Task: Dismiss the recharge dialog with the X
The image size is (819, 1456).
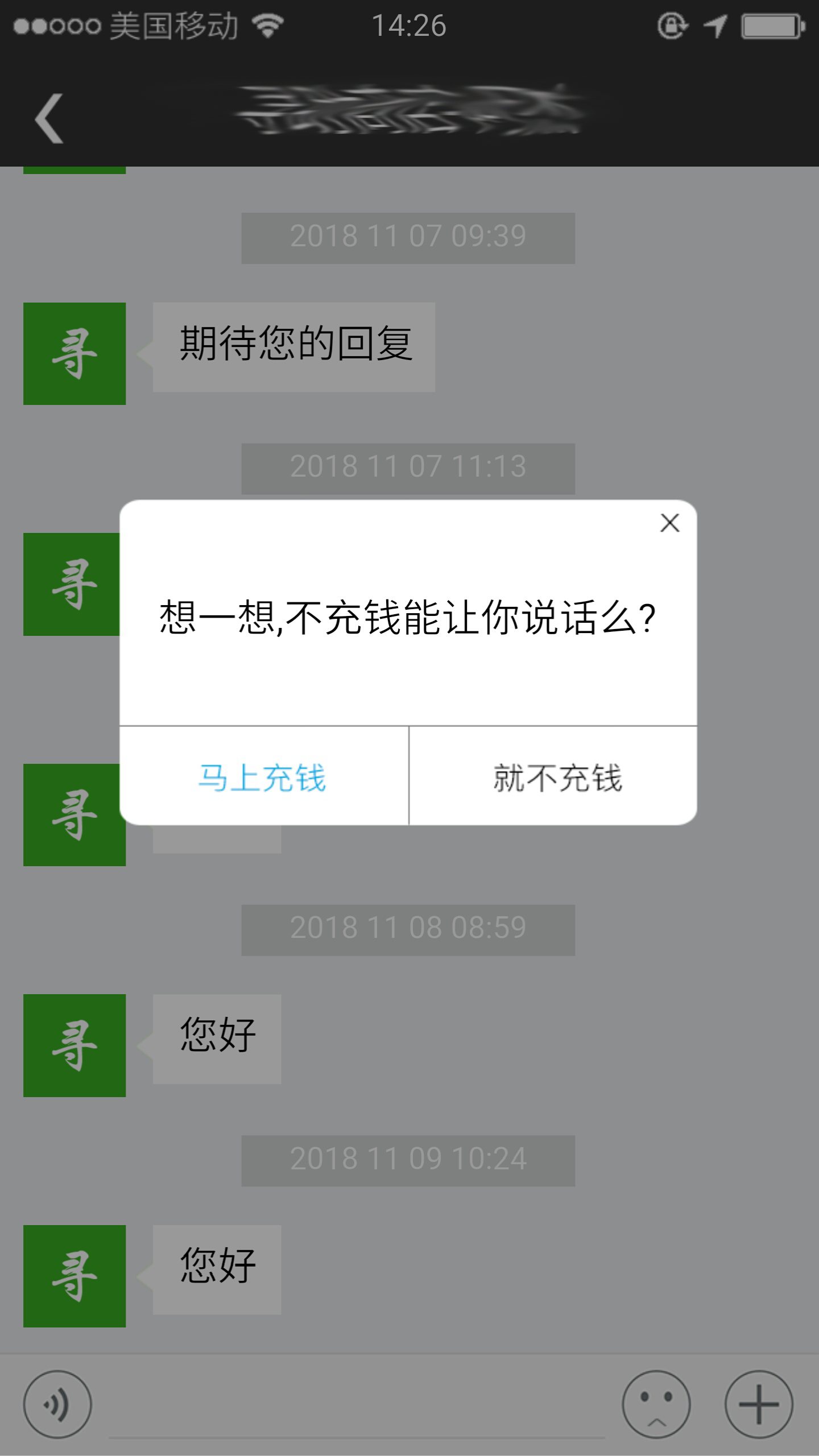Action: (669, 524)
